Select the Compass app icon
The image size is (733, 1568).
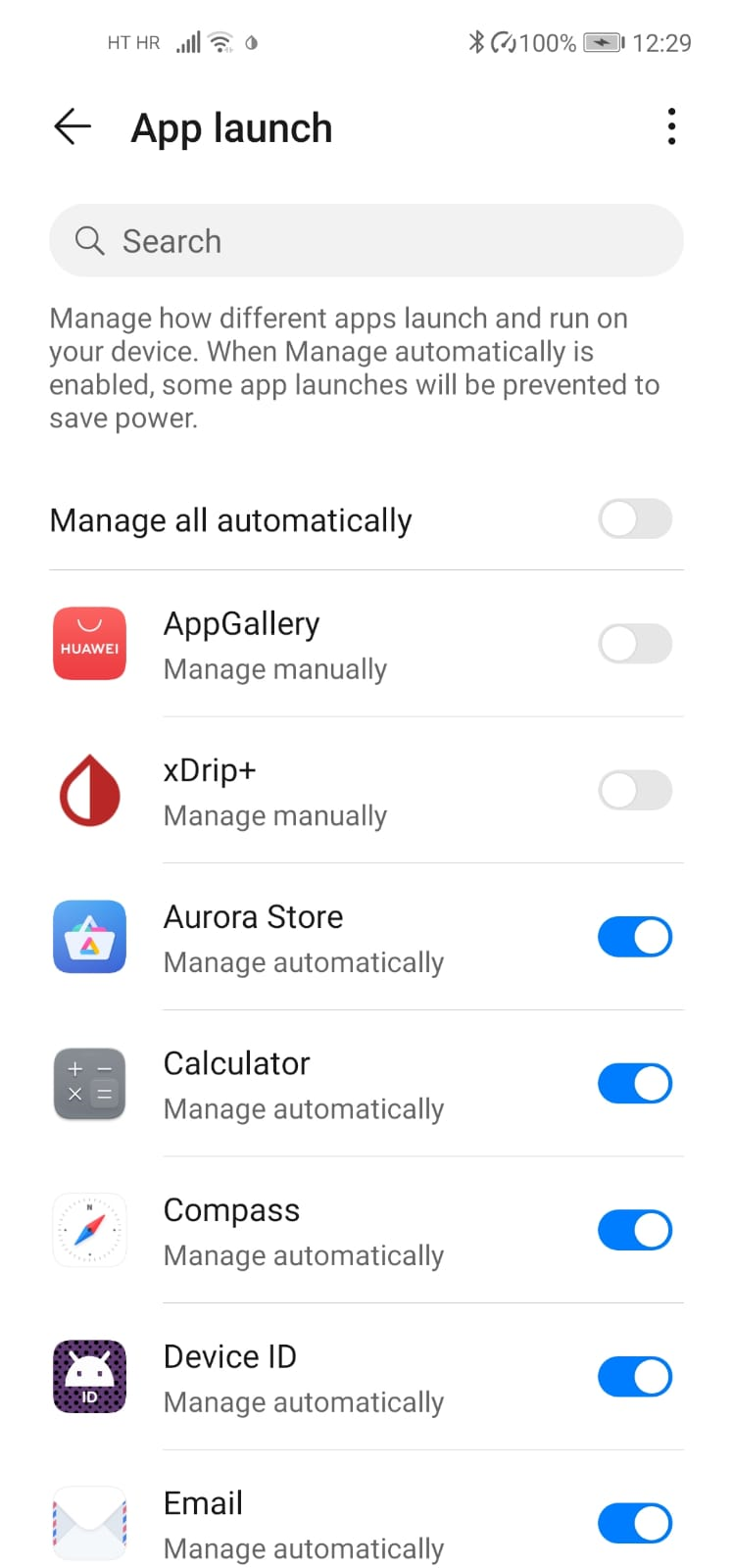89,1230
